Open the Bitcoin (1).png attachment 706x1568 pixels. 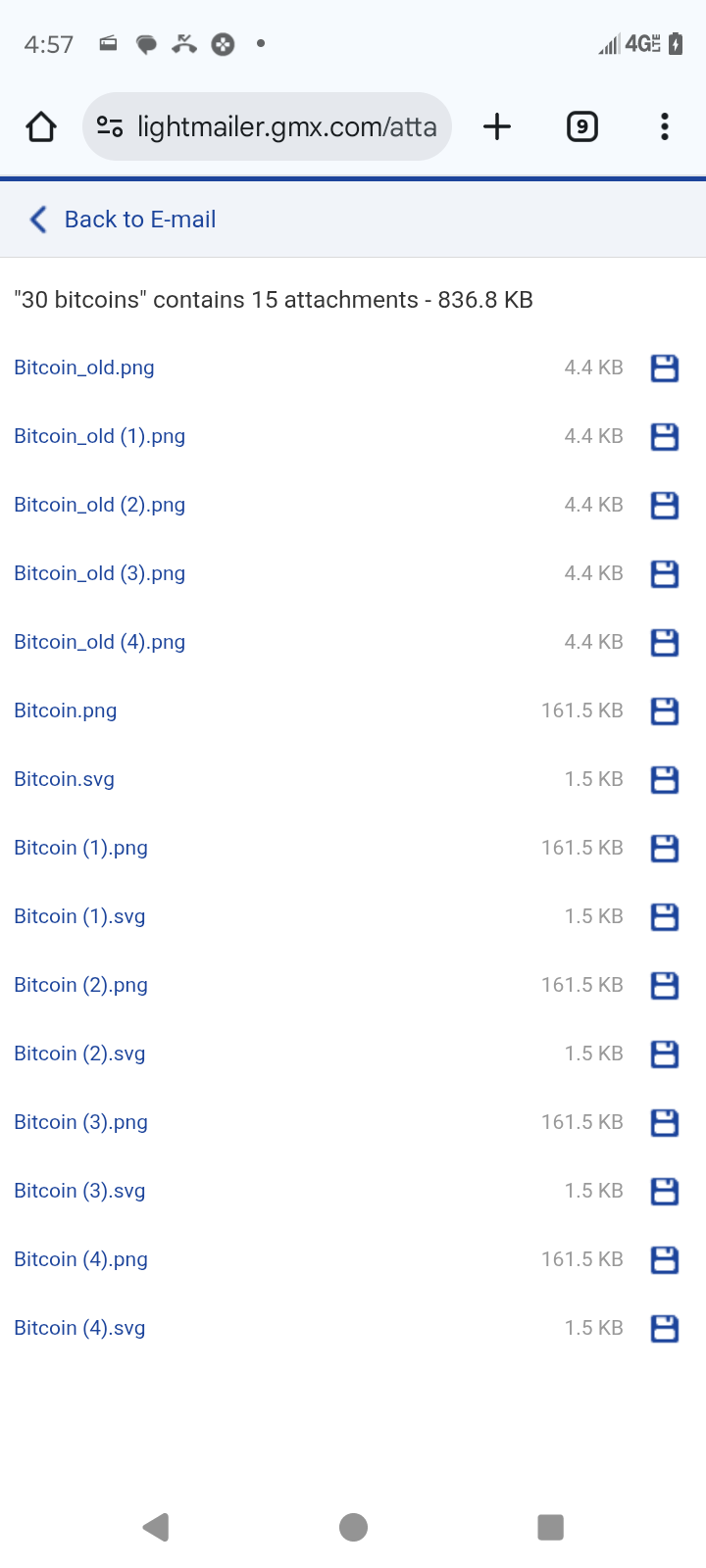pos(81,848)
